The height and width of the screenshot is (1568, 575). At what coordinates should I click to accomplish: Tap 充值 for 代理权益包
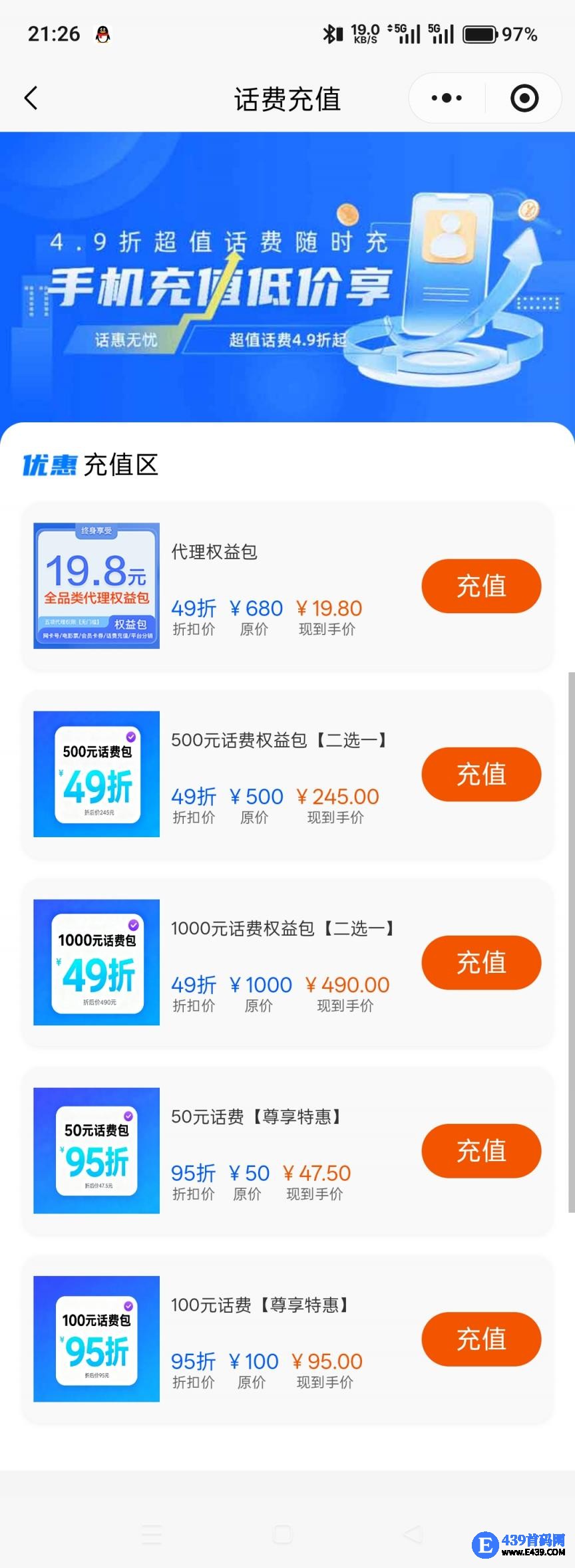pyautogui.click(x=481, y=586)
